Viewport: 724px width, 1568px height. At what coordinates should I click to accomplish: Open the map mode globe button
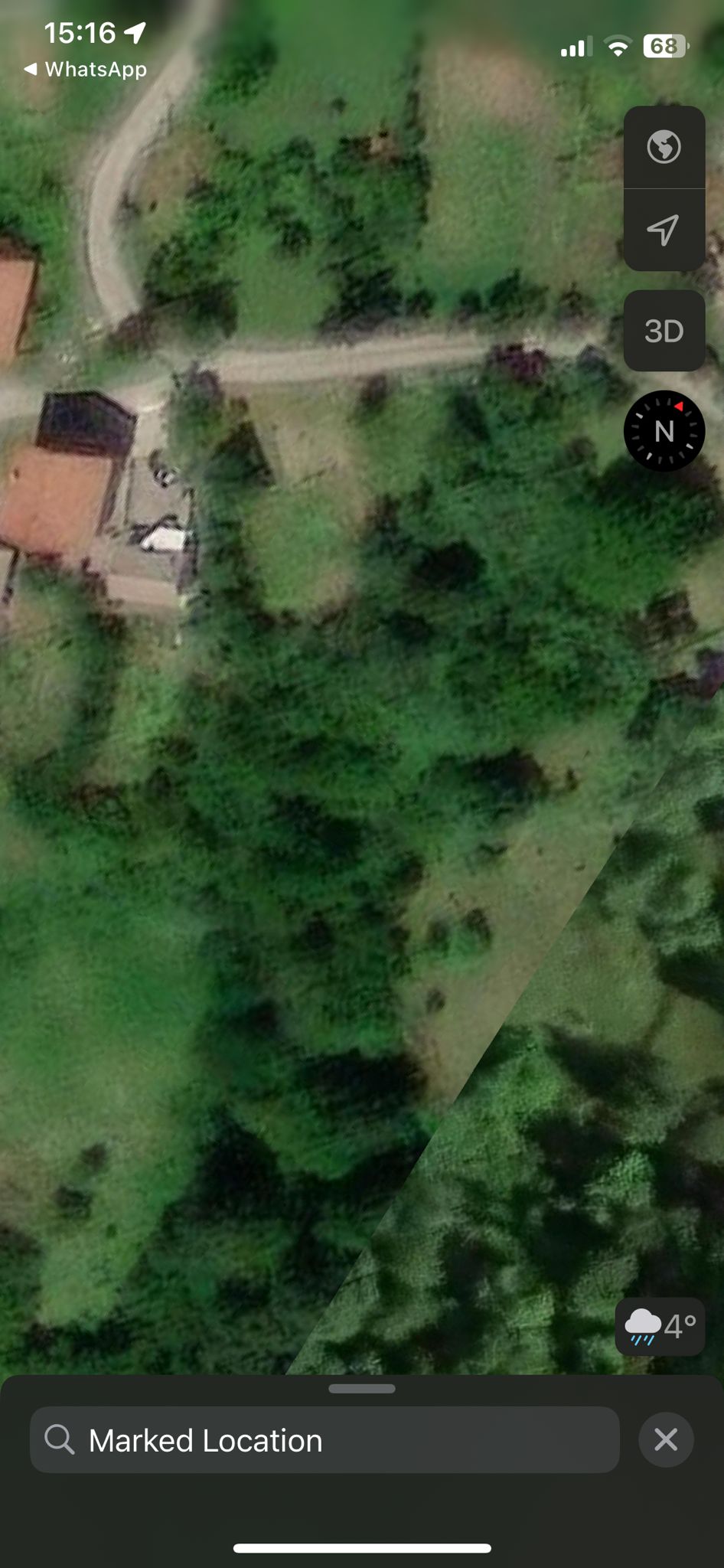[x=664, y=146]
